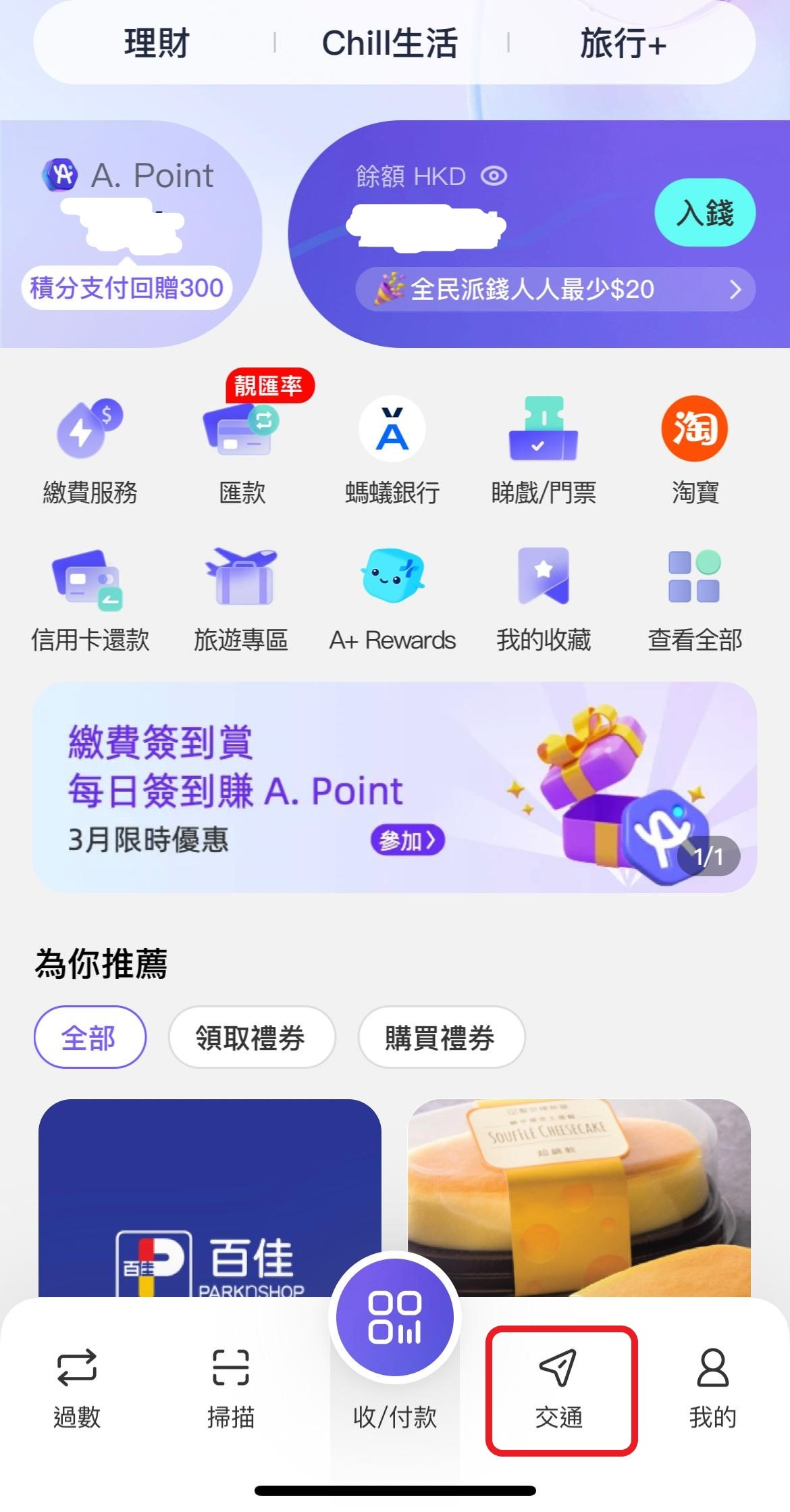Viewport: 790px width, 1512px height.
Task: Toggle the balance visibility eye icon
Action: click(494, 176)
